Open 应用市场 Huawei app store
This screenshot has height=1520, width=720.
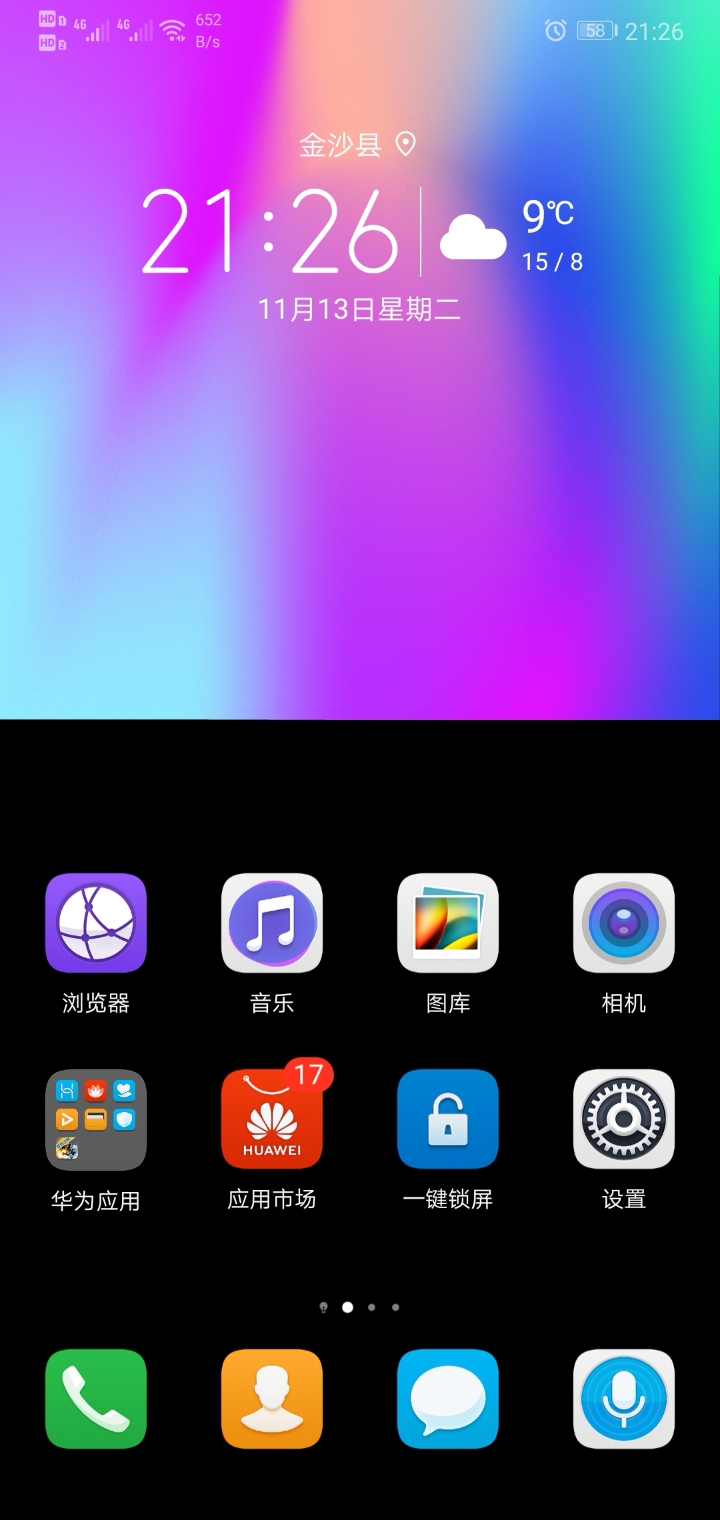click(x=272, y=1119)
